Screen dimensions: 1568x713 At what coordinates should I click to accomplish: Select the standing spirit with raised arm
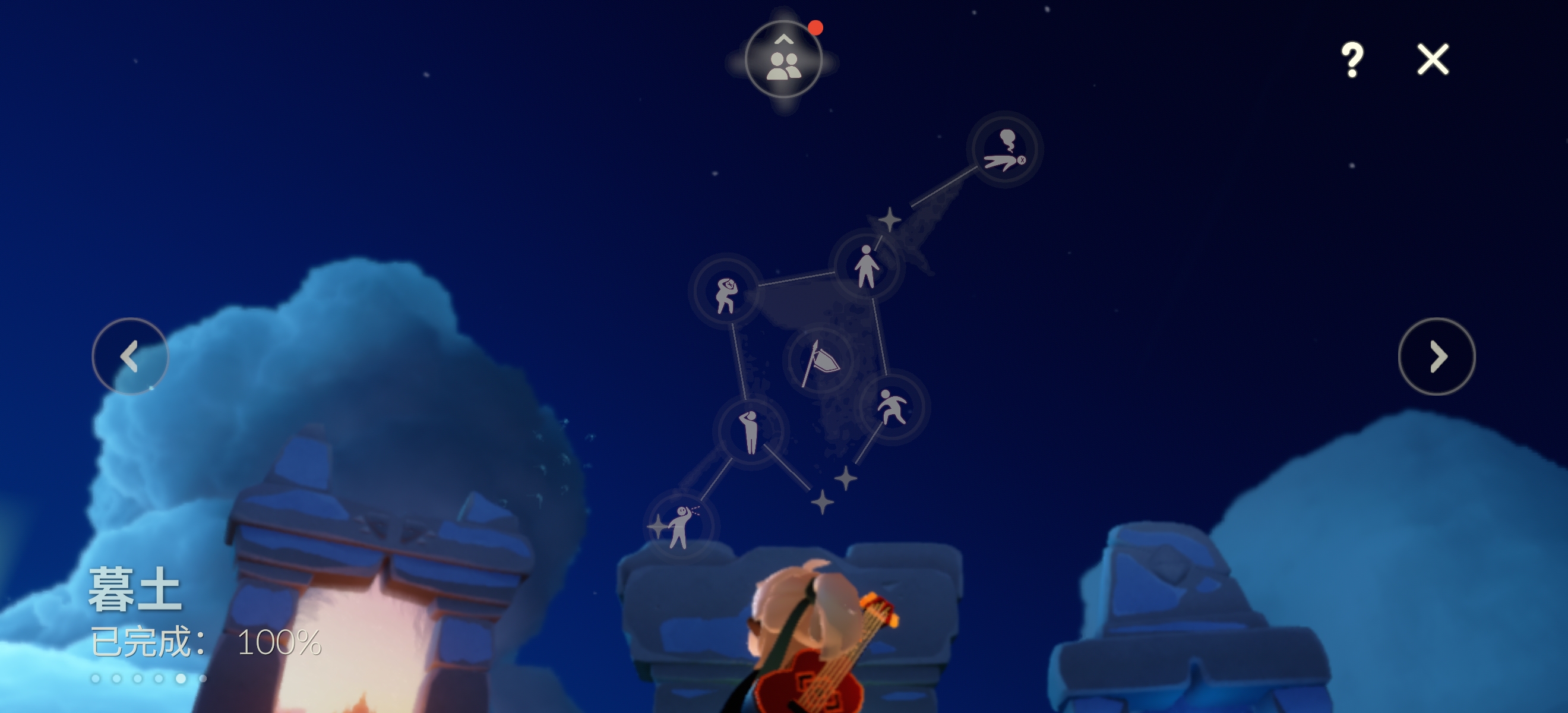(x=867, y=266)
